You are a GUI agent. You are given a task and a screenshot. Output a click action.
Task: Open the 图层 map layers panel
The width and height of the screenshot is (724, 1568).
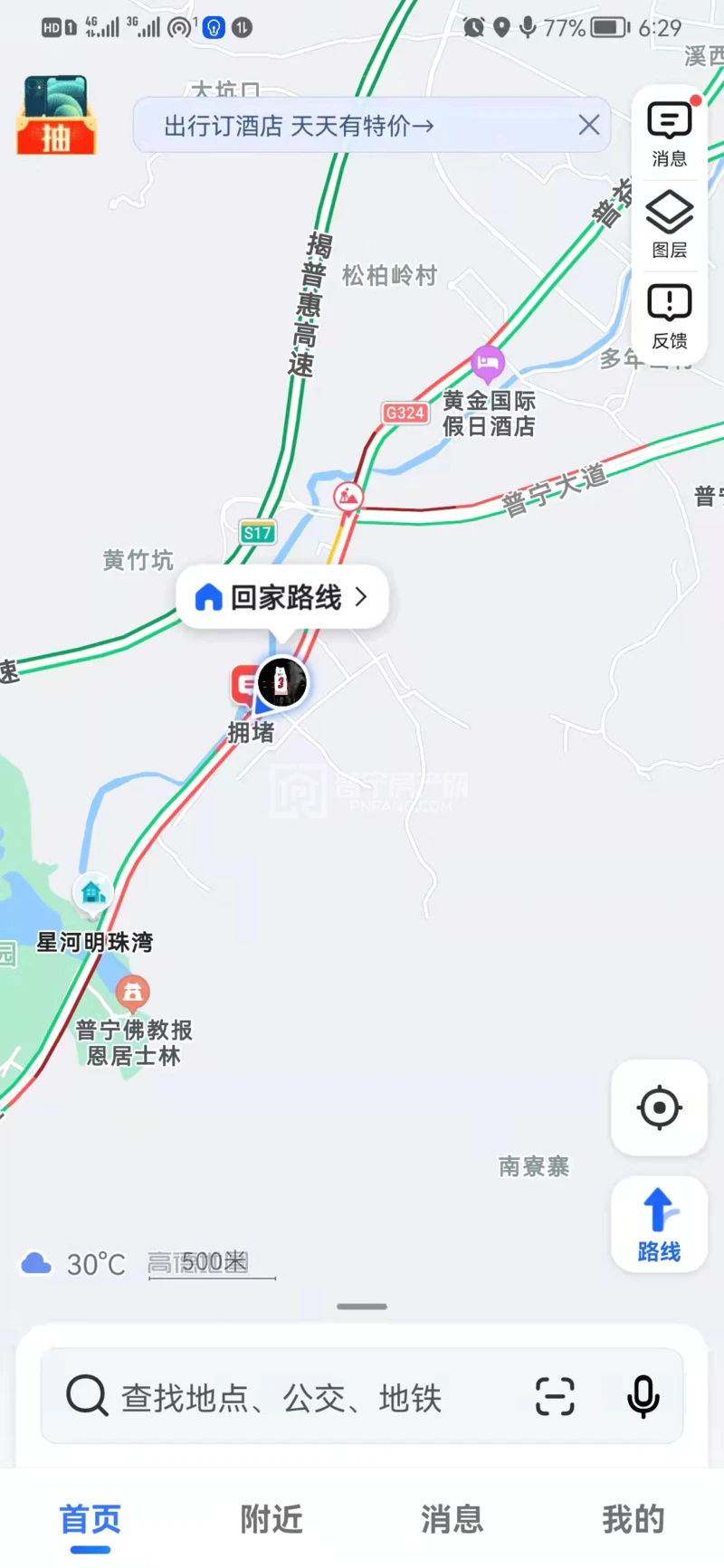pyautogui.click(x=669, y=225)
